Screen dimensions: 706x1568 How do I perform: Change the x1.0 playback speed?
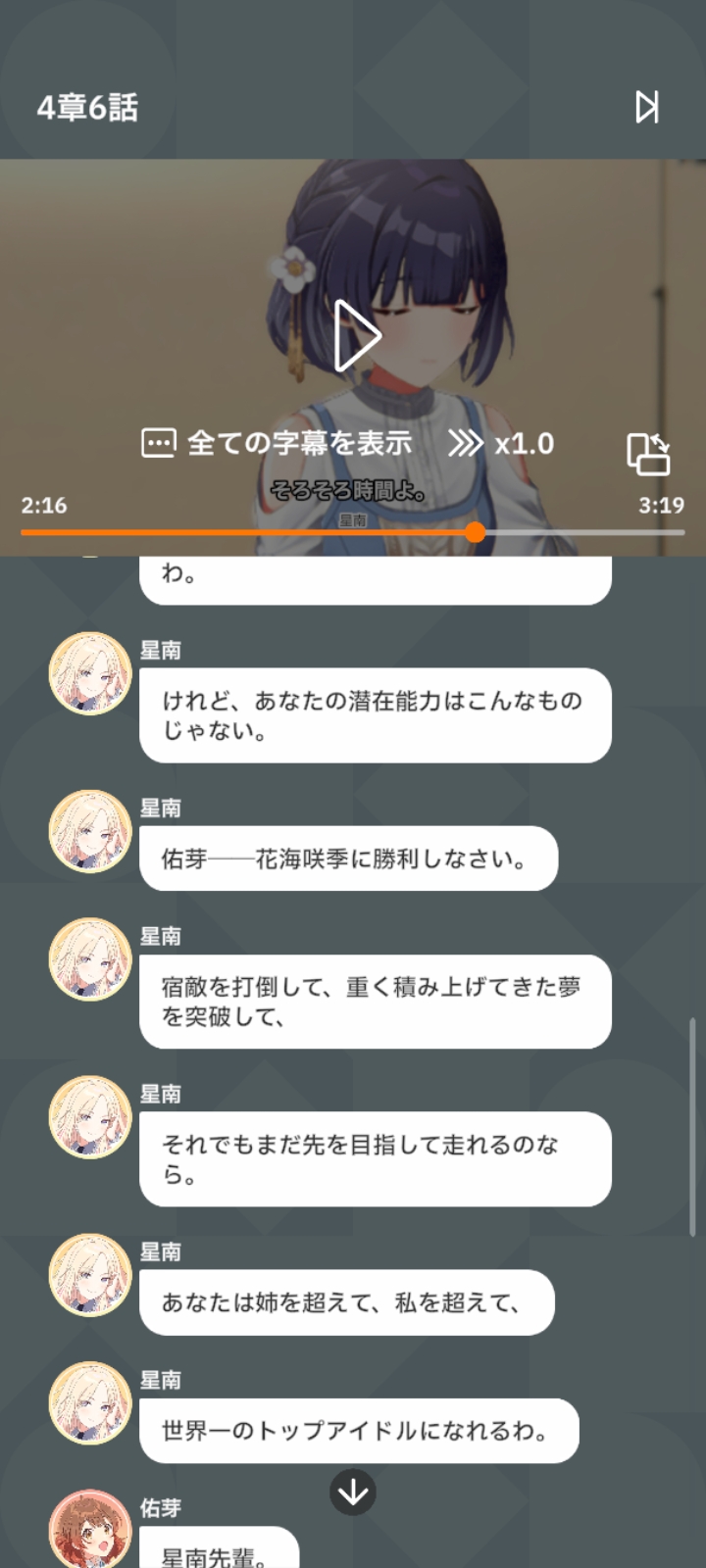pyautogui.click(x=501, y=444)
